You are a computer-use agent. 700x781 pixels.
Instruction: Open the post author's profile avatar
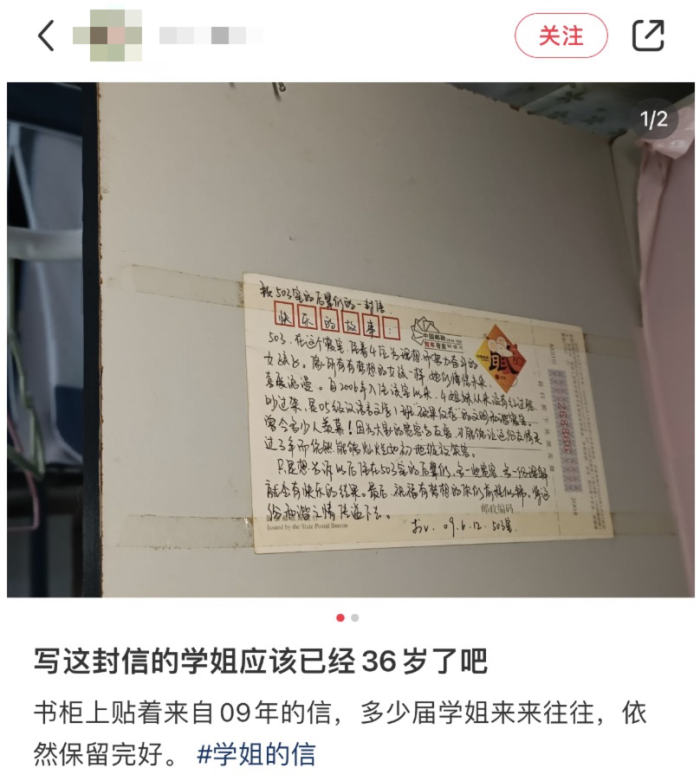pos(107,35)
